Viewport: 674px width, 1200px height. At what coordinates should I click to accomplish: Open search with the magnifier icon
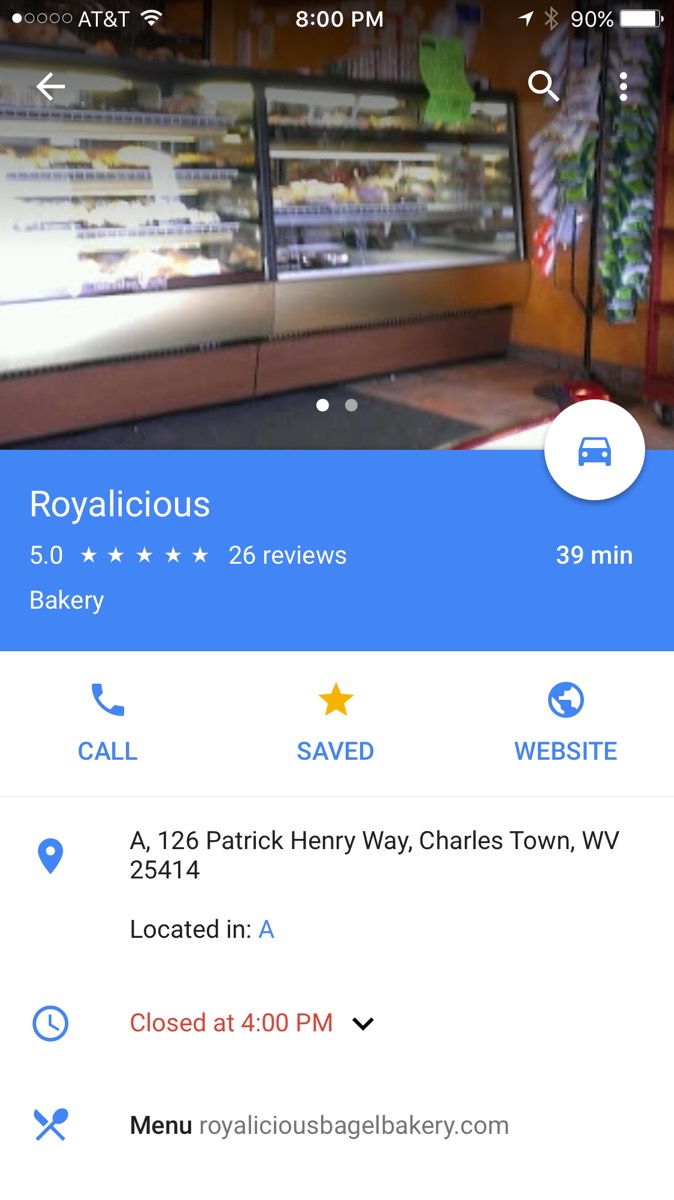(543, 87)
